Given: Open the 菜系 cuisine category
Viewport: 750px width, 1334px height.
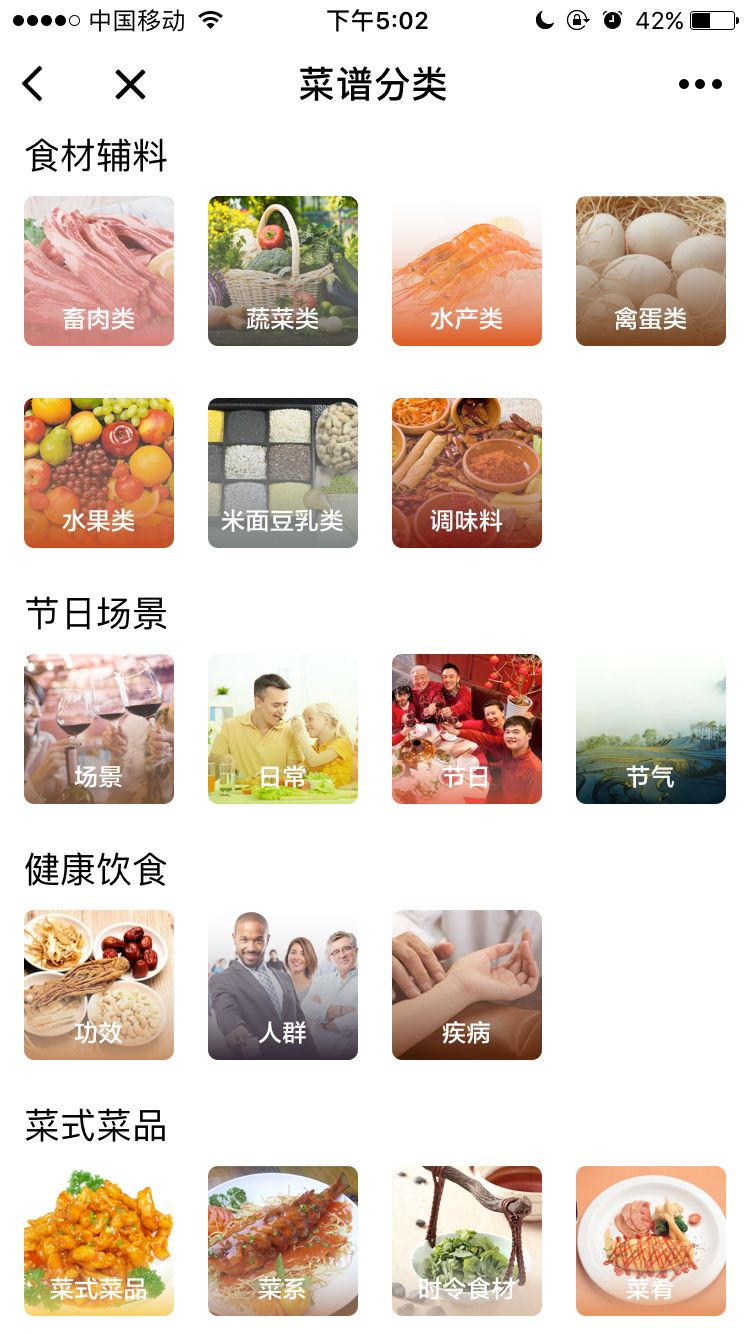Looking at the screenshot, I should (283, 1241).
